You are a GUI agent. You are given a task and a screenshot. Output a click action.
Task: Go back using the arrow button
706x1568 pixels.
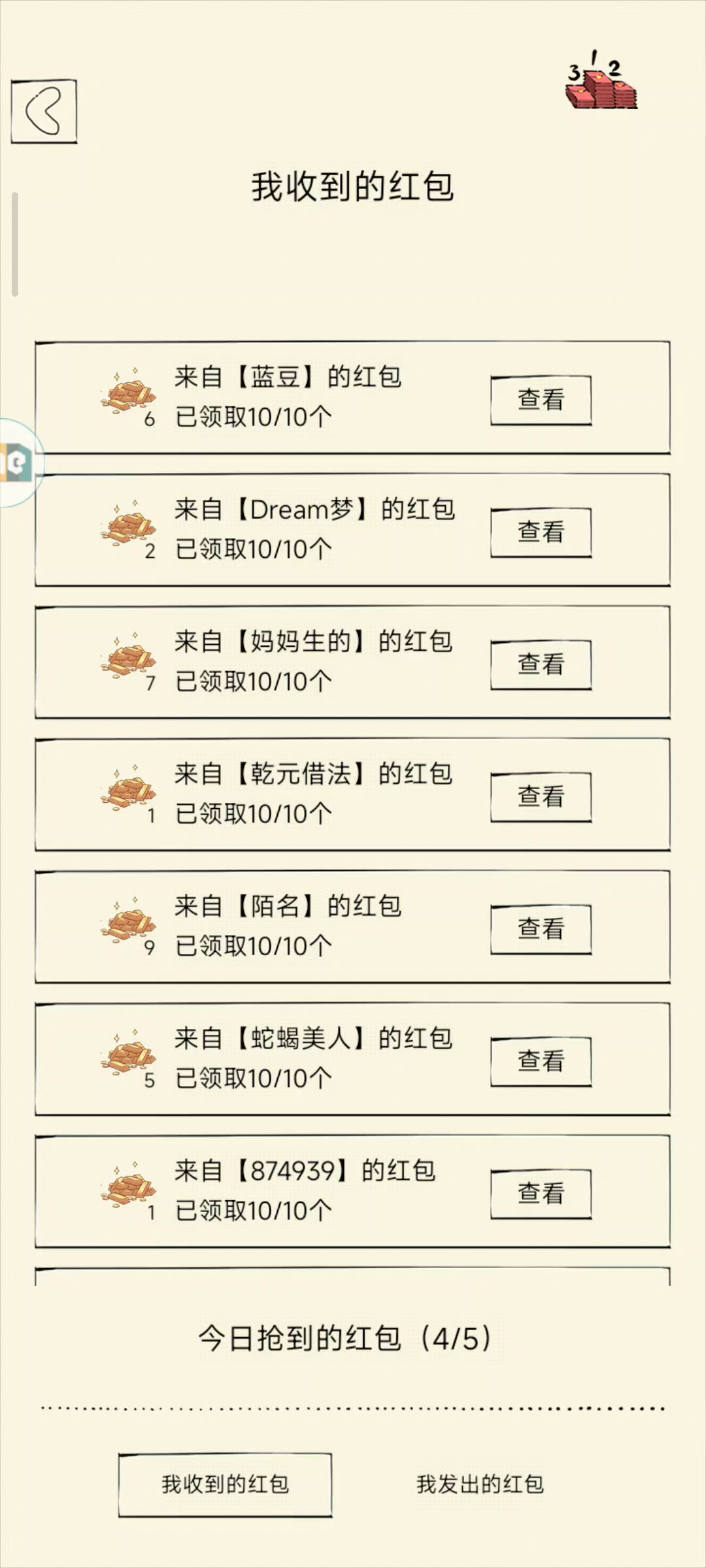pos(44,111)
